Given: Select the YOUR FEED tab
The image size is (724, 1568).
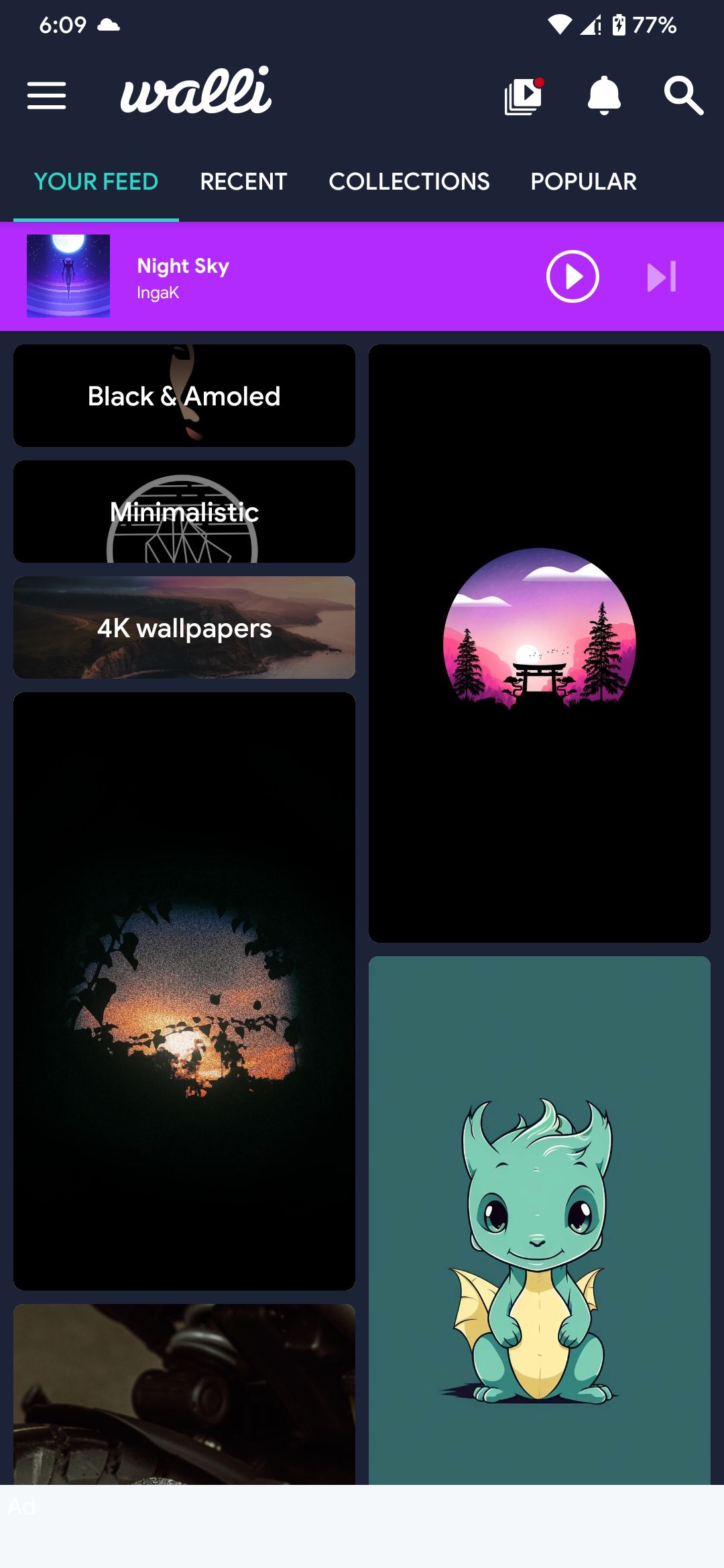Looking at the screenshot, I should [96, 181].
